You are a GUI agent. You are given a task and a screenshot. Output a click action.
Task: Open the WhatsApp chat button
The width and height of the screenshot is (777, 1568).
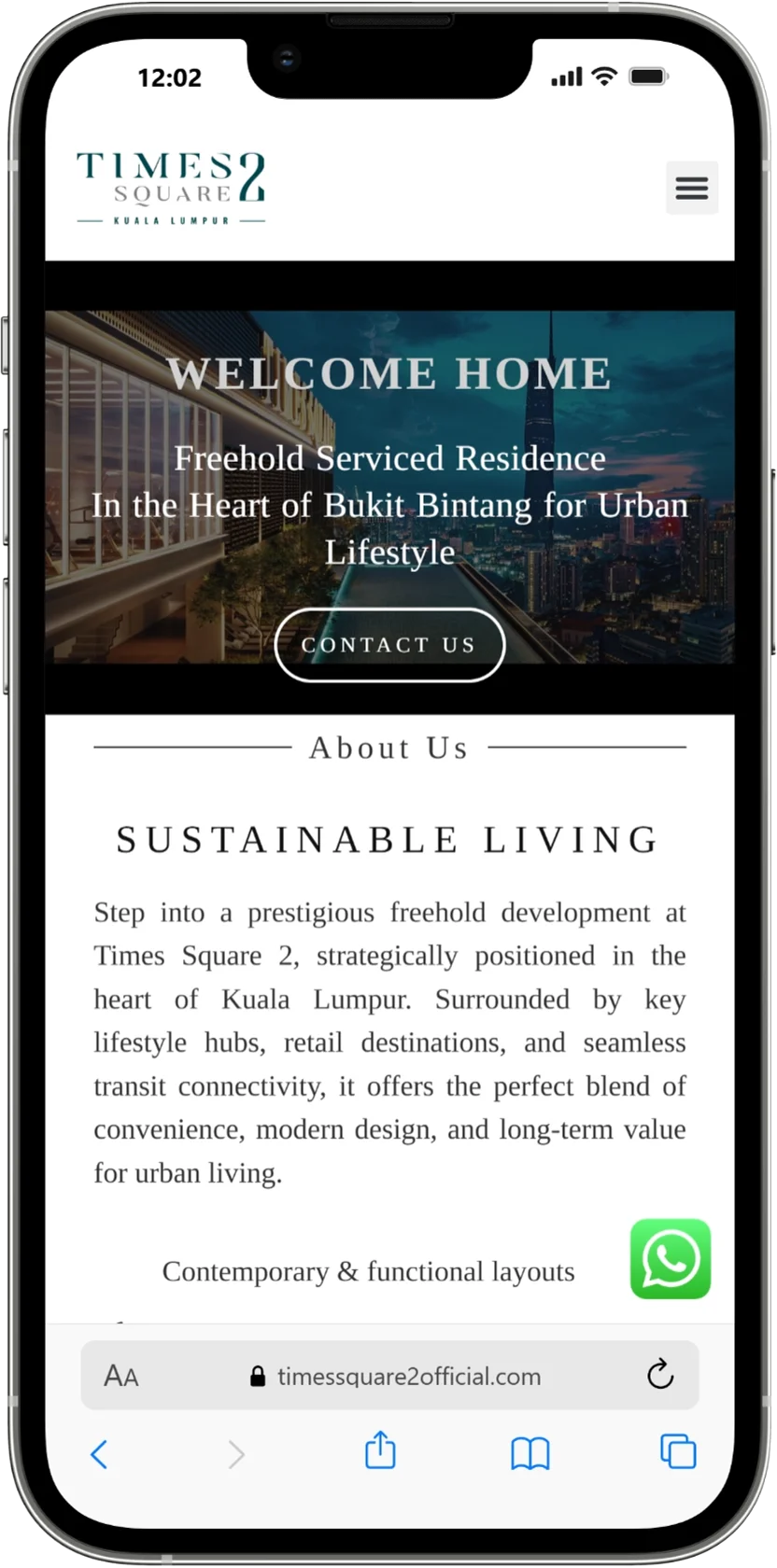pos(671,1258)
